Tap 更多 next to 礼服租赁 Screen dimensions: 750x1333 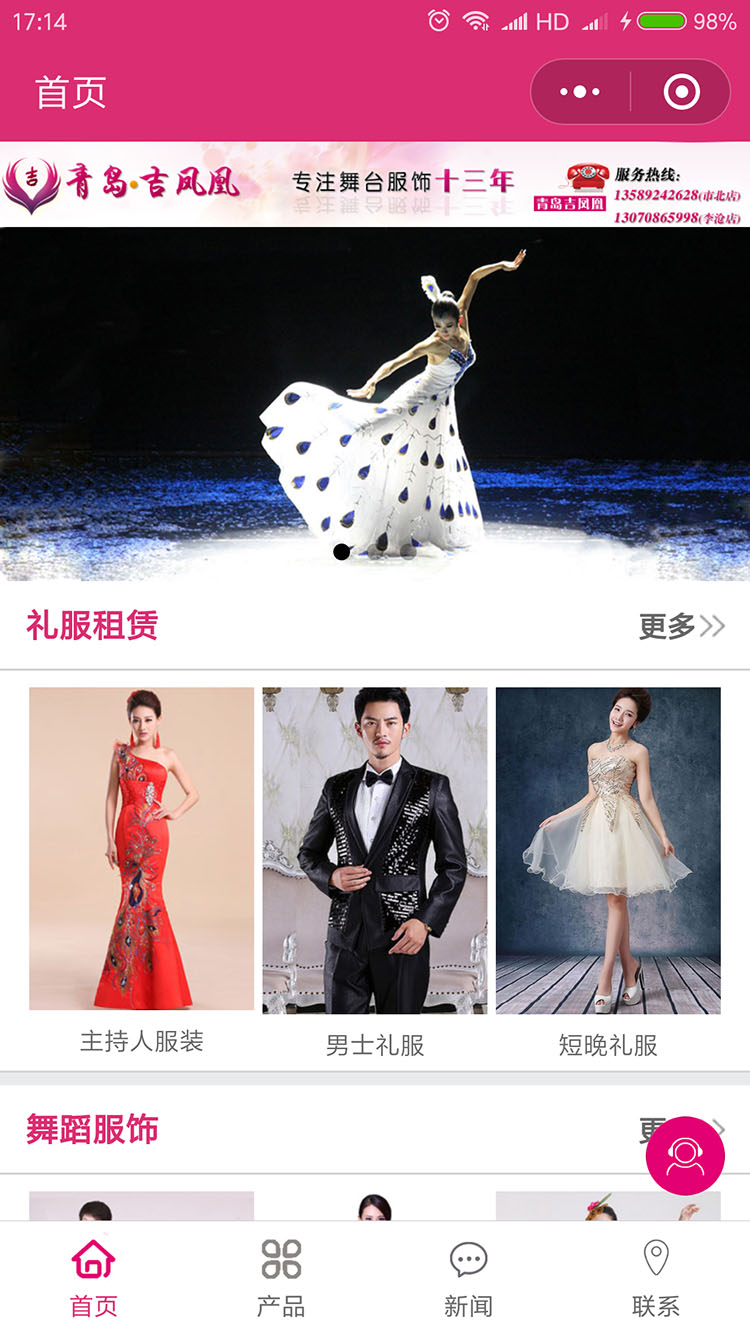point(681,627)
